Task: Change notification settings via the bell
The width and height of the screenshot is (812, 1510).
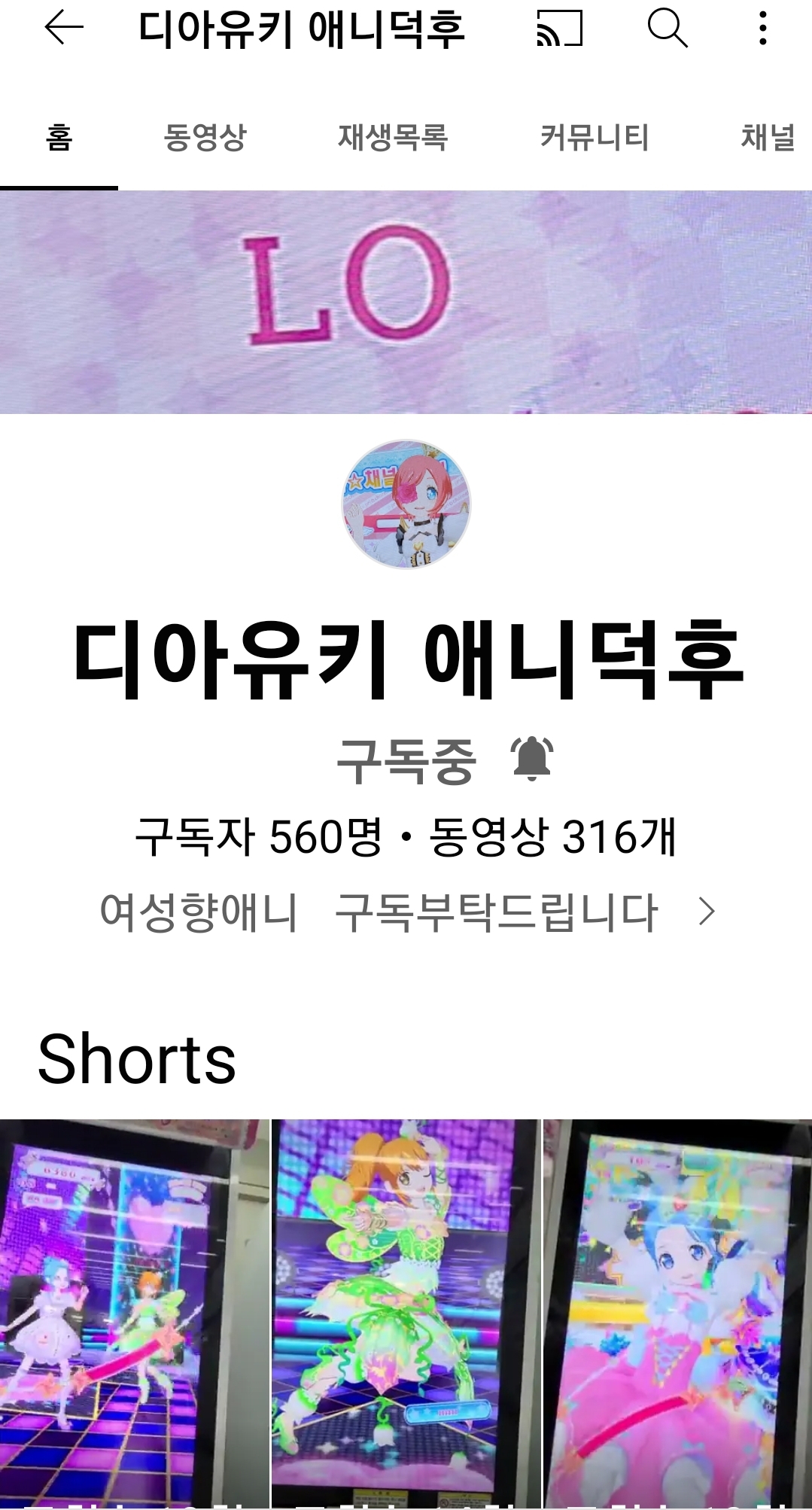Action: pos(532,759)
